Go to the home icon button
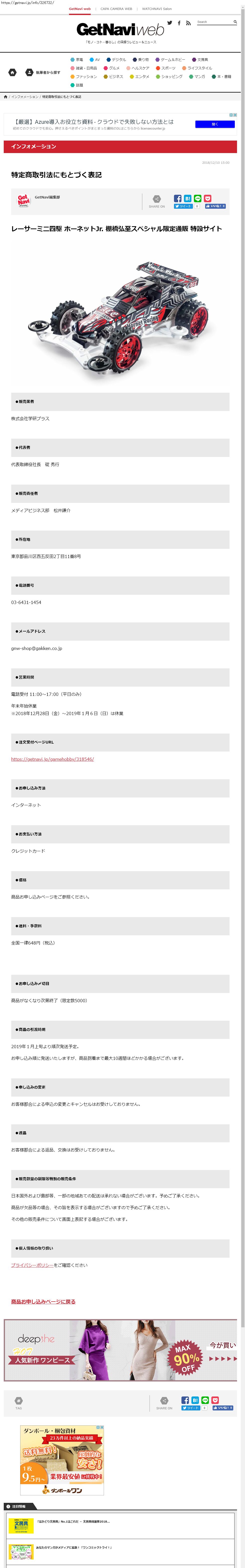The image size is (245, 1568). (12, 72)
